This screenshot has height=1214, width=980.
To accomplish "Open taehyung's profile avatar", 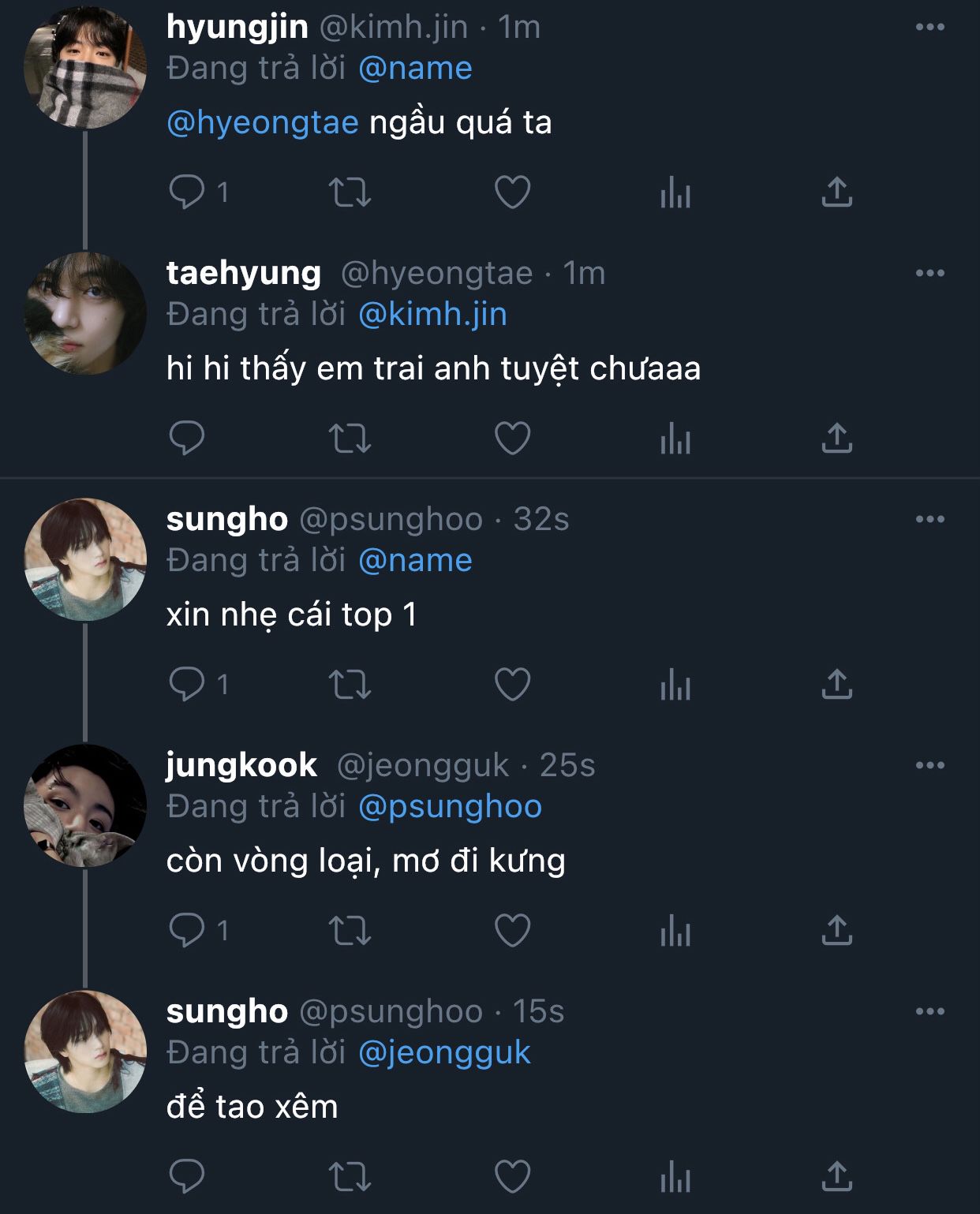I will (85, 313).
